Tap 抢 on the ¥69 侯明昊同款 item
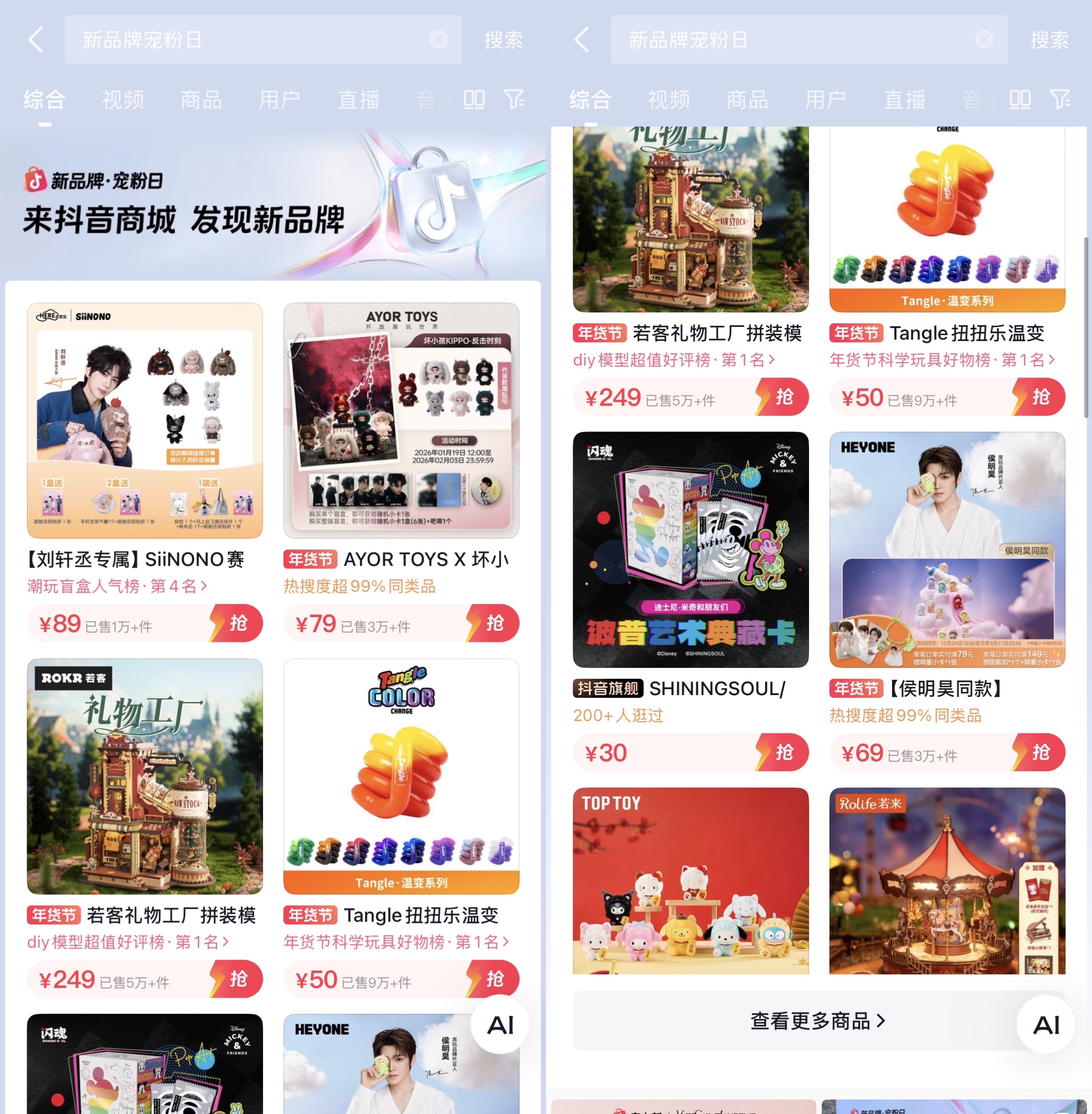The image size is (1092, 1114). pyautogui.click(x=1040, y=752)
